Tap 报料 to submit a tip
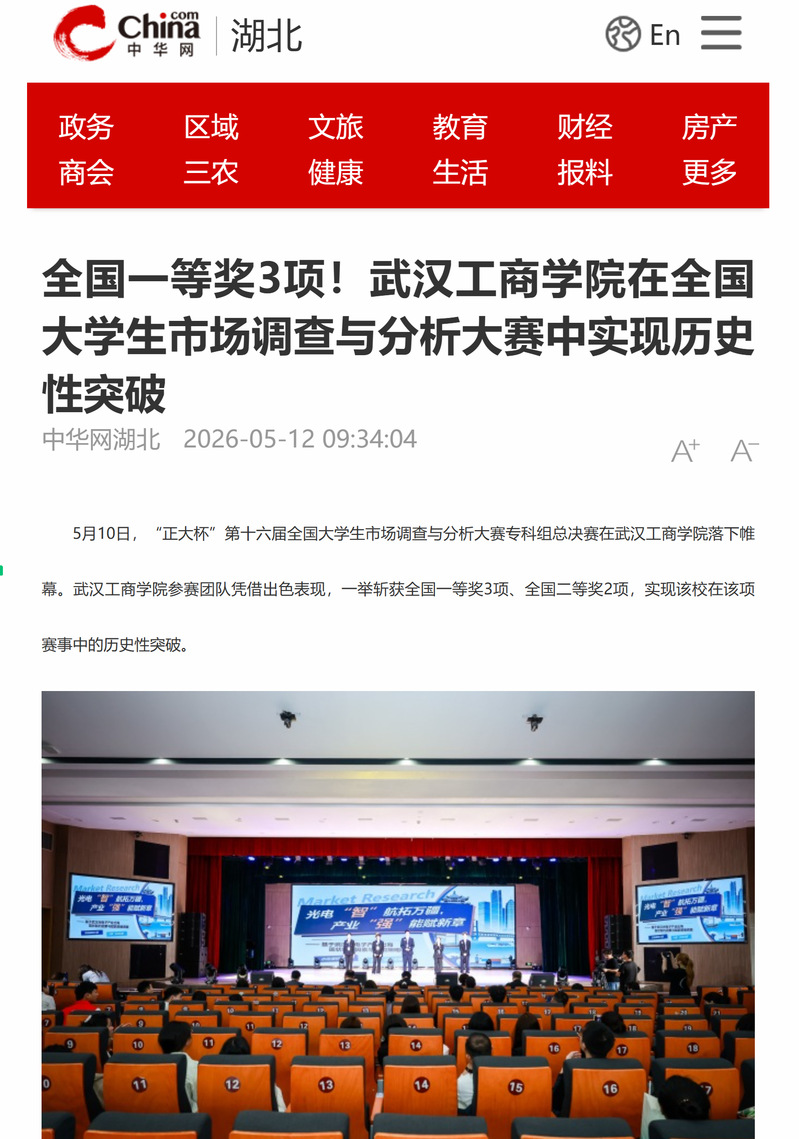799x1139 pixels. pyautogui.click(x=585, y=173)
